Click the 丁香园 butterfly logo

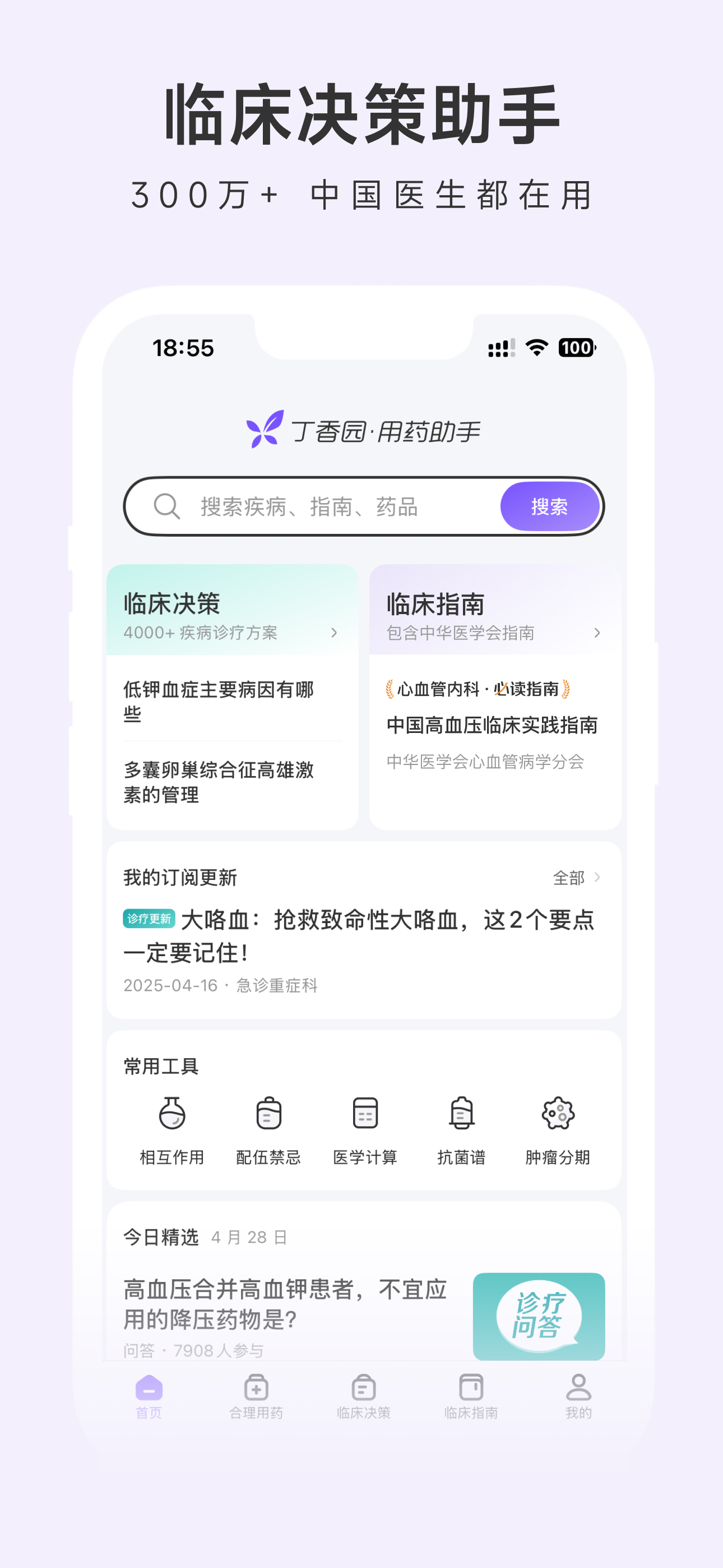coord(263,430)
